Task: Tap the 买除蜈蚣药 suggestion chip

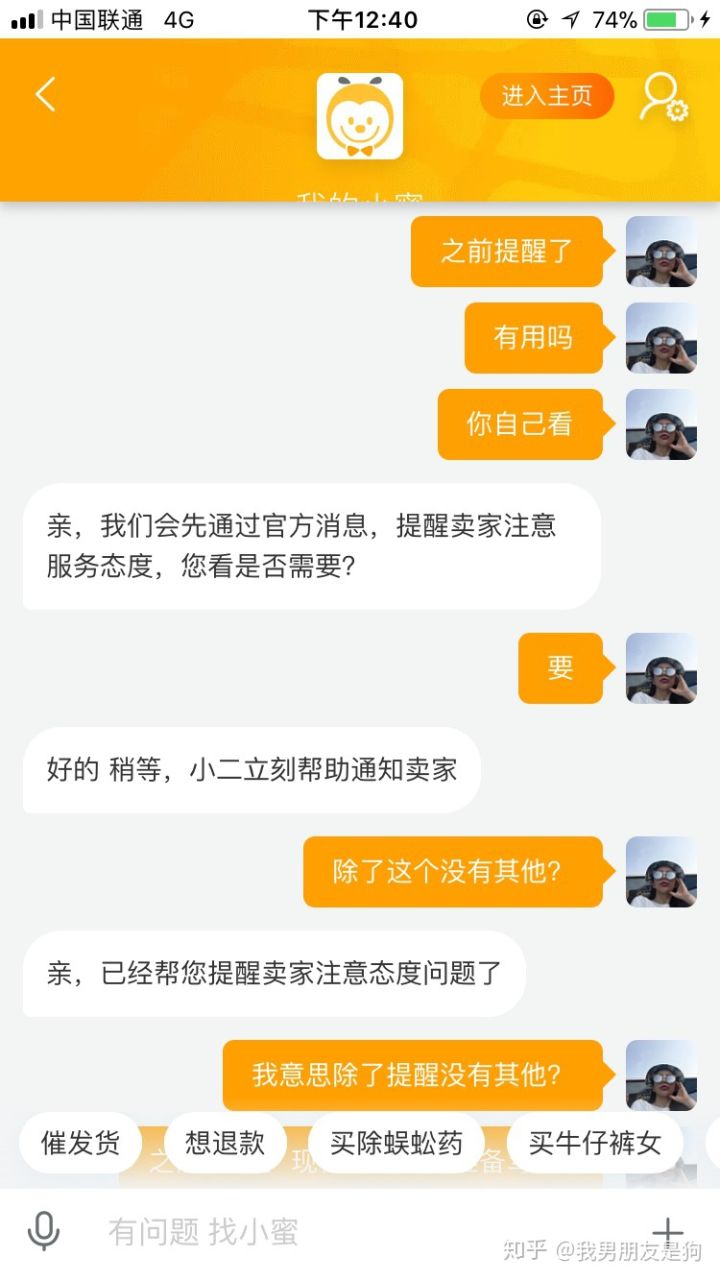Action: tap(396, 1143)
